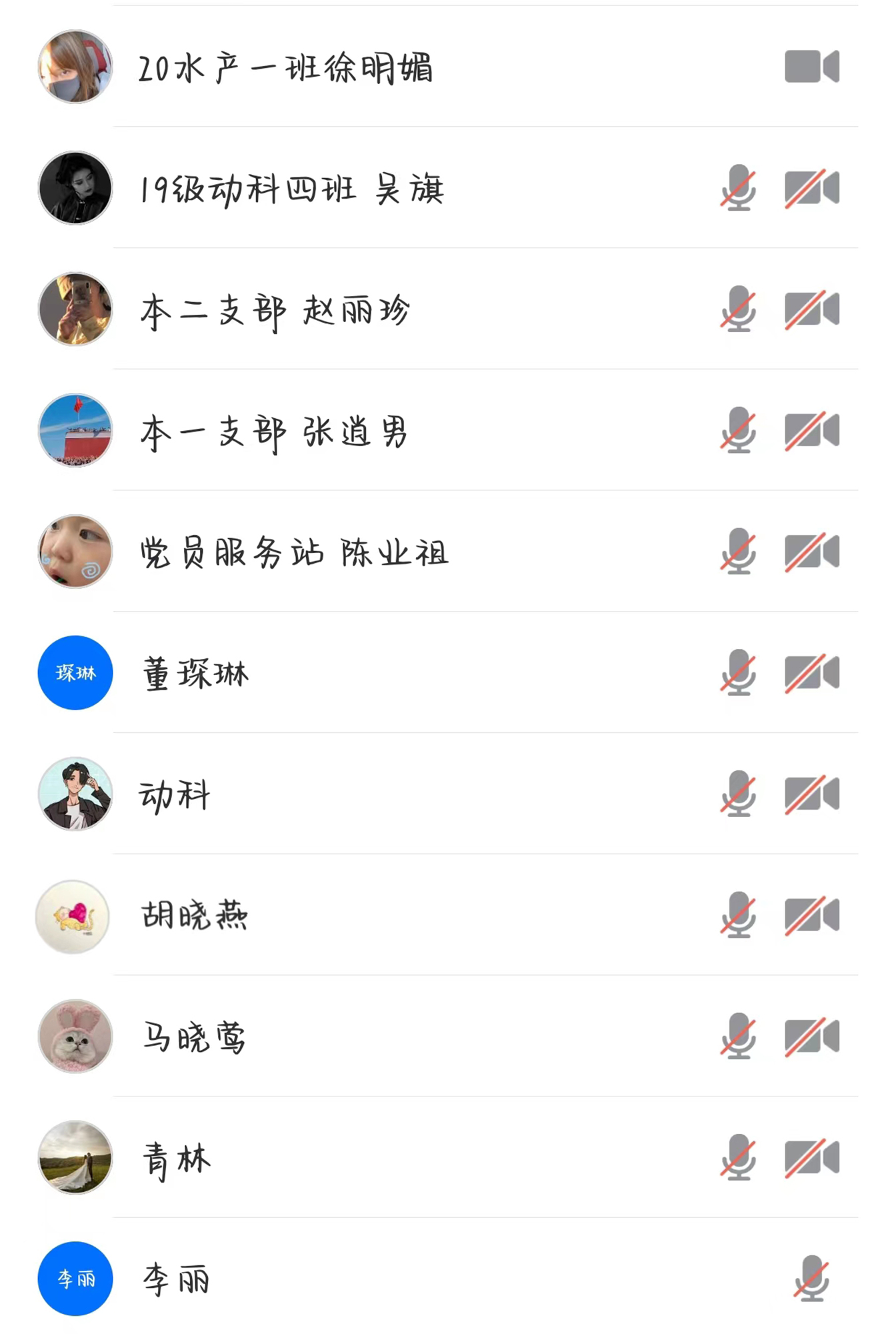Image resolution: width=896 pixels, height=1334 pixels.
Task: Tap the camera icon for 20水产一班徐明媚
Action: point(811,67)
